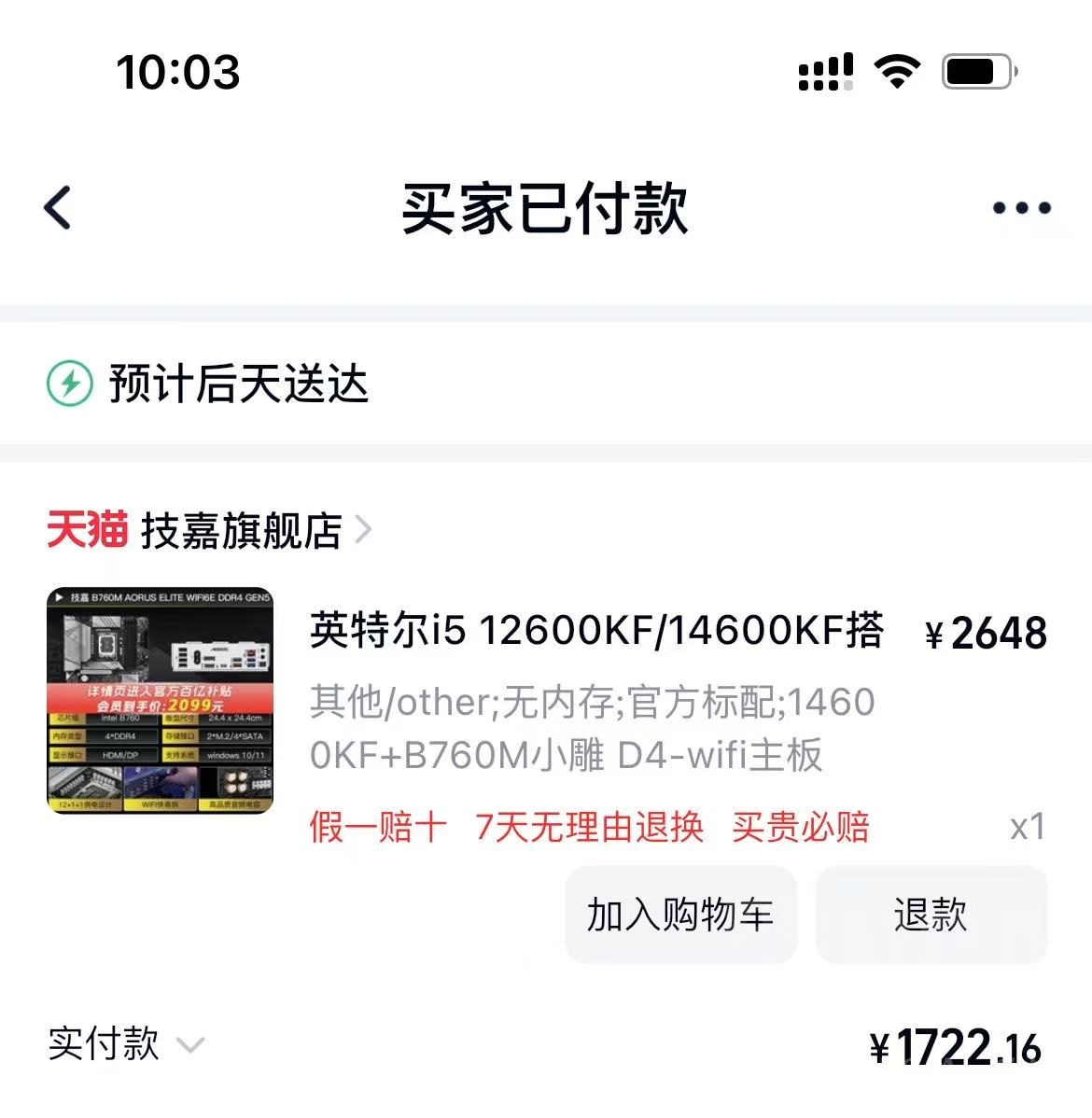Tap the green lightning delivery icon
The width and height of the screenshot is (1092, 1118).
(x=69, y=384)
